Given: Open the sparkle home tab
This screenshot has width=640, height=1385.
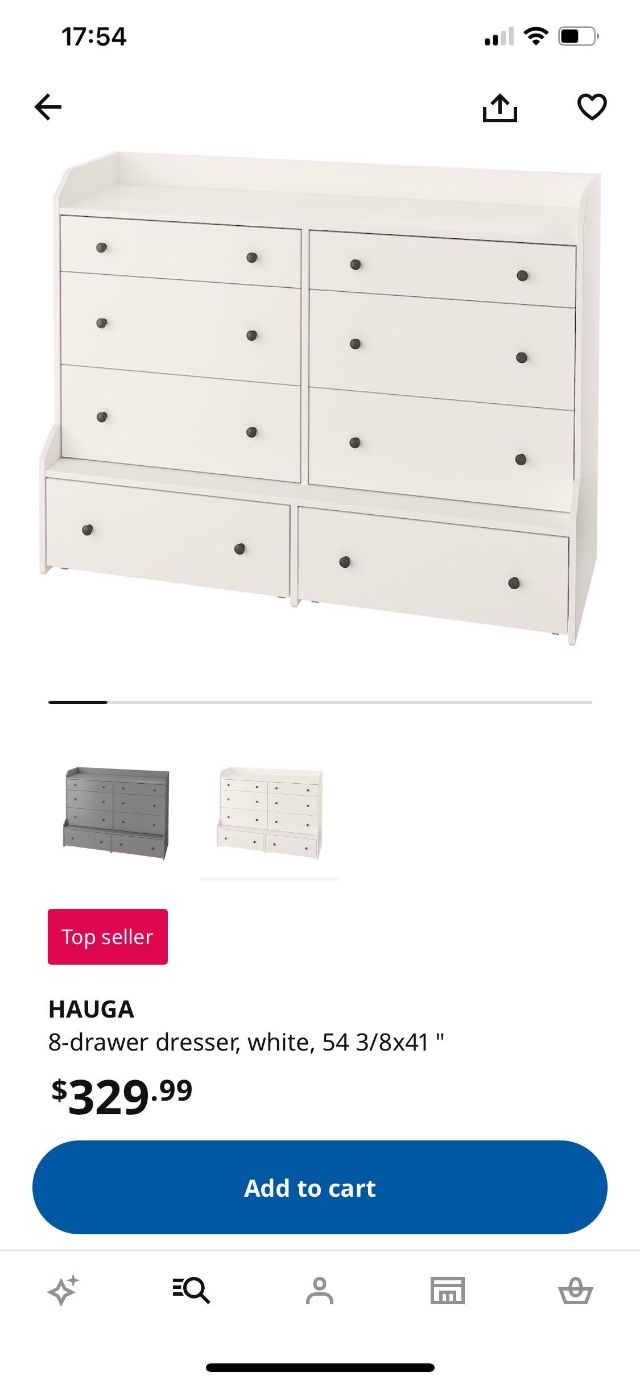Looking at the screenshot, I should (63, 1291).
